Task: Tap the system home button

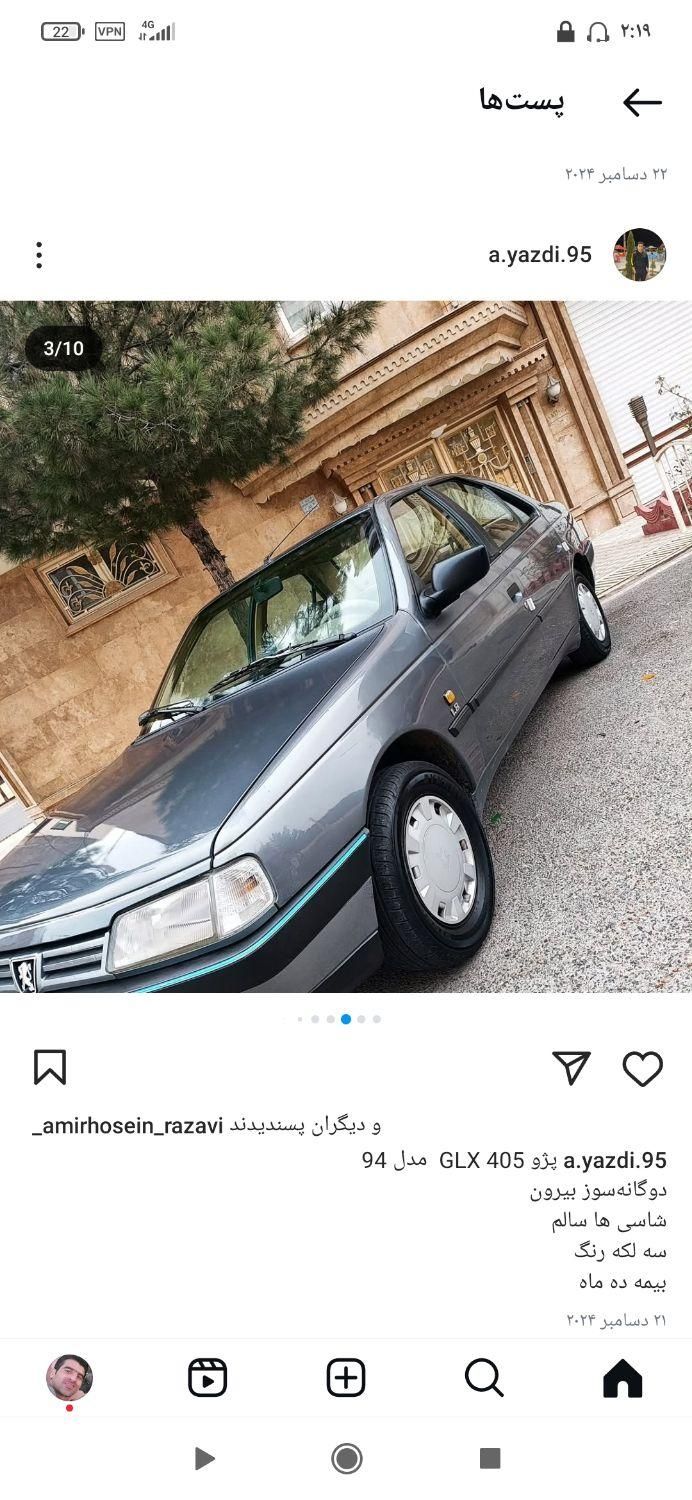Action: (x=346, y=1459)
